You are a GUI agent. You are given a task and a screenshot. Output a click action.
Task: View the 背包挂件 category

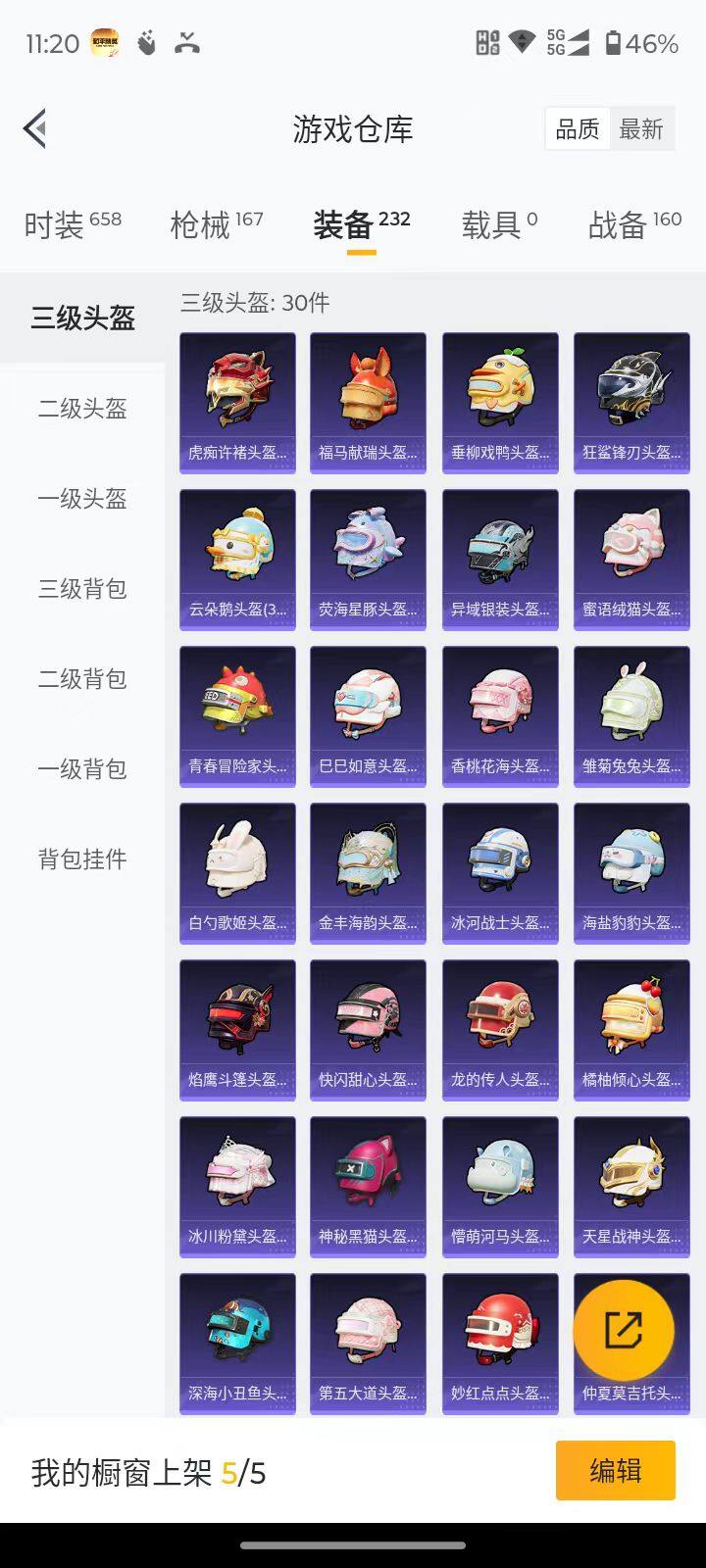click(x=81, y=858)
